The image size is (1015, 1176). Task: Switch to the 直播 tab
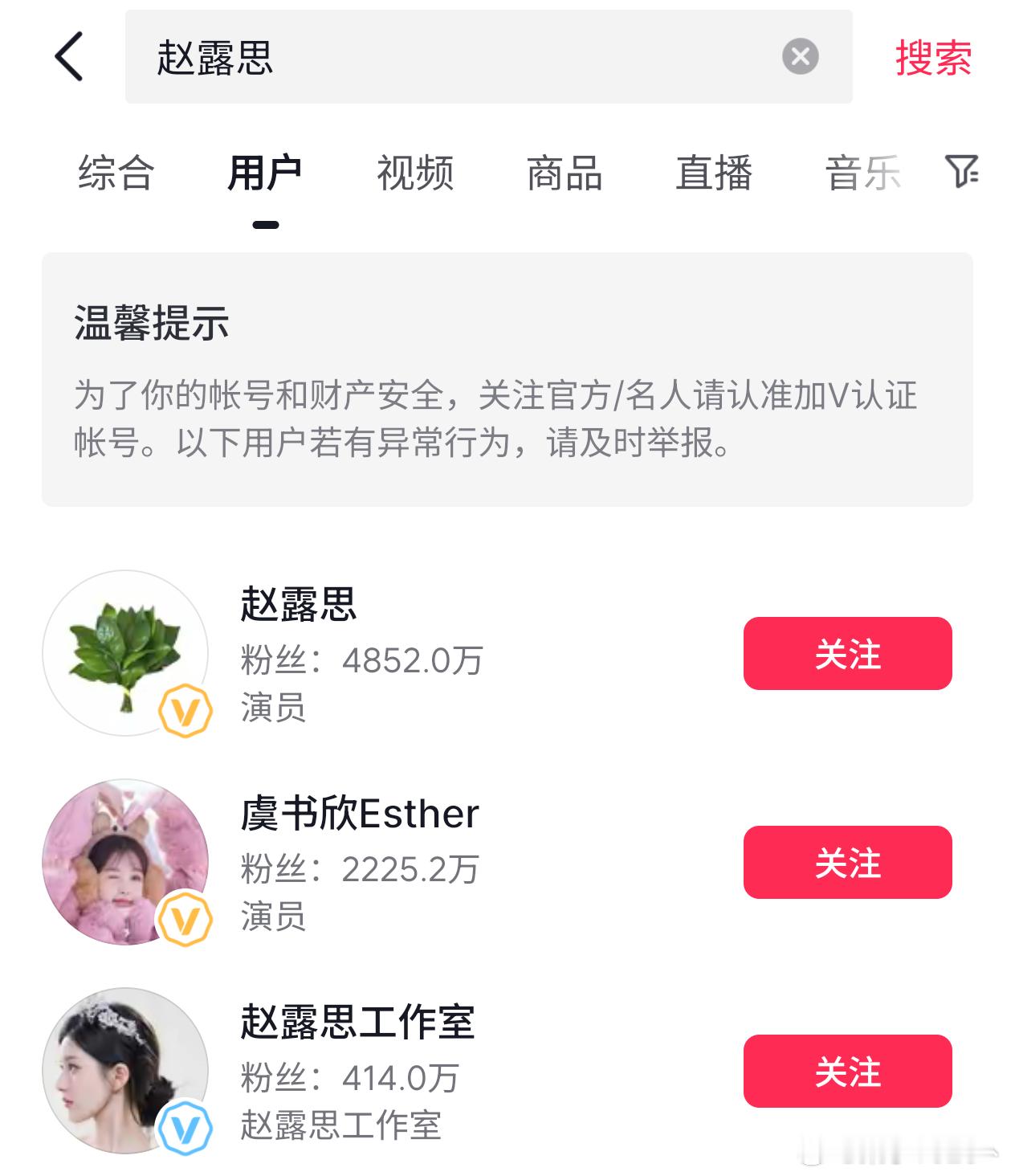(714, 173)
